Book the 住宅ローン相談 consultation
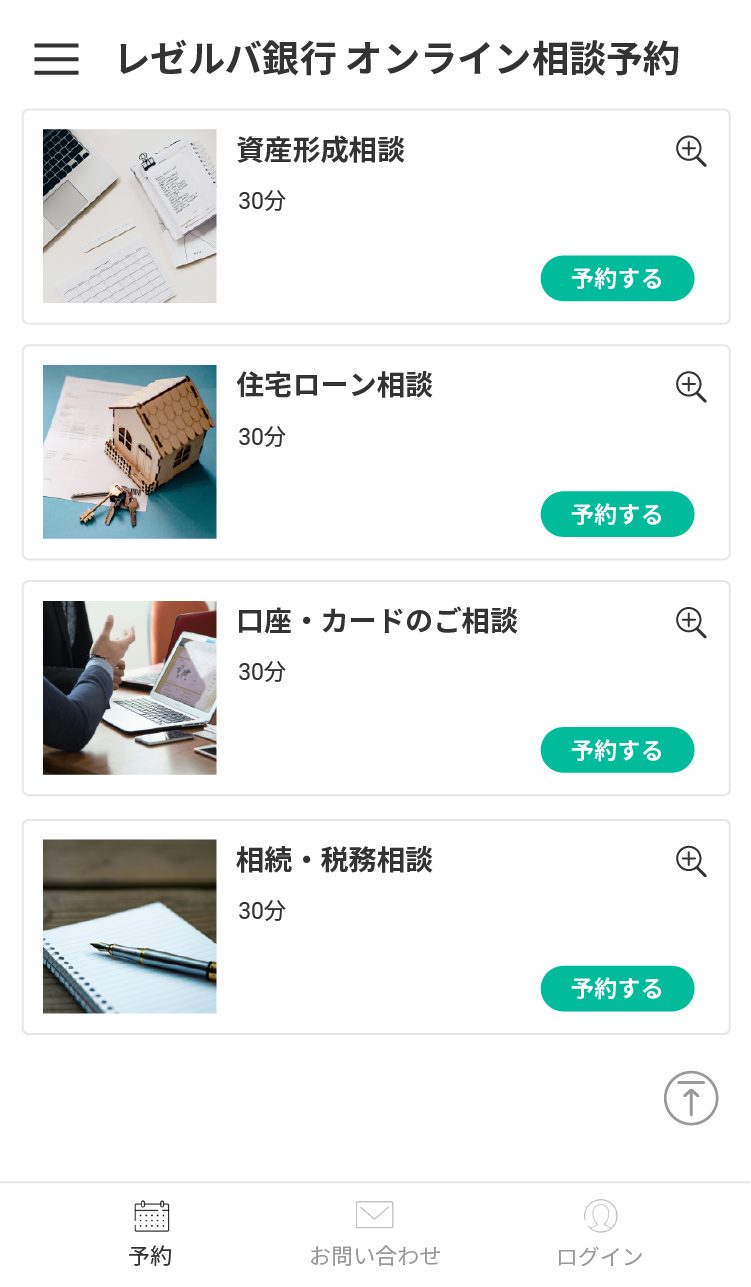 (617, 515)
